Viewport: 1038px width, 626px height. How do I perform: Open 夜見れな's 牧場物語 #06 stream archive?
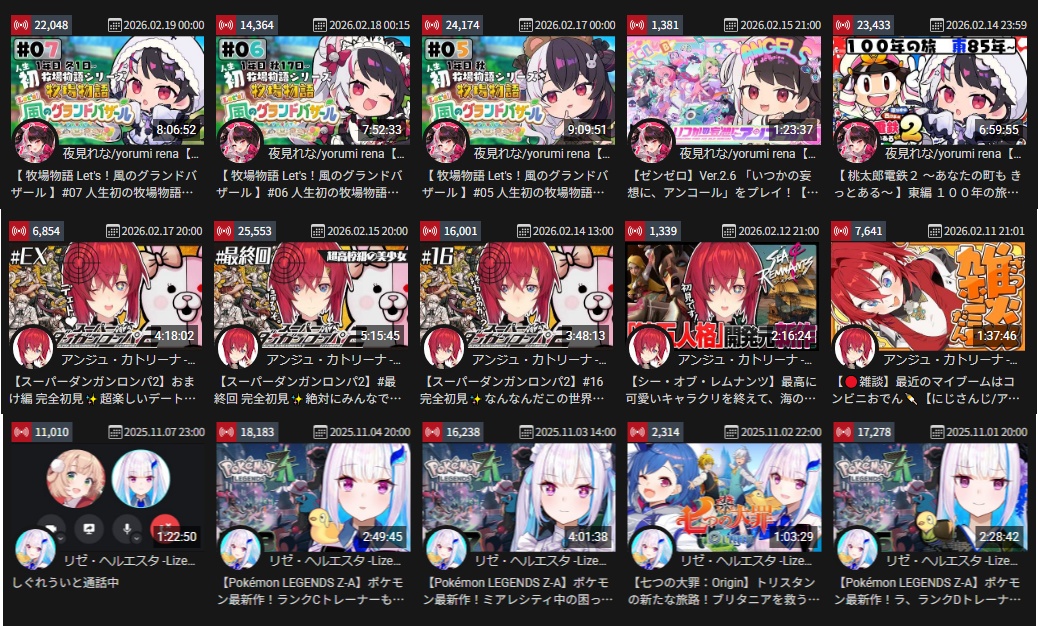pyautogui.click(x=311, y=90)
